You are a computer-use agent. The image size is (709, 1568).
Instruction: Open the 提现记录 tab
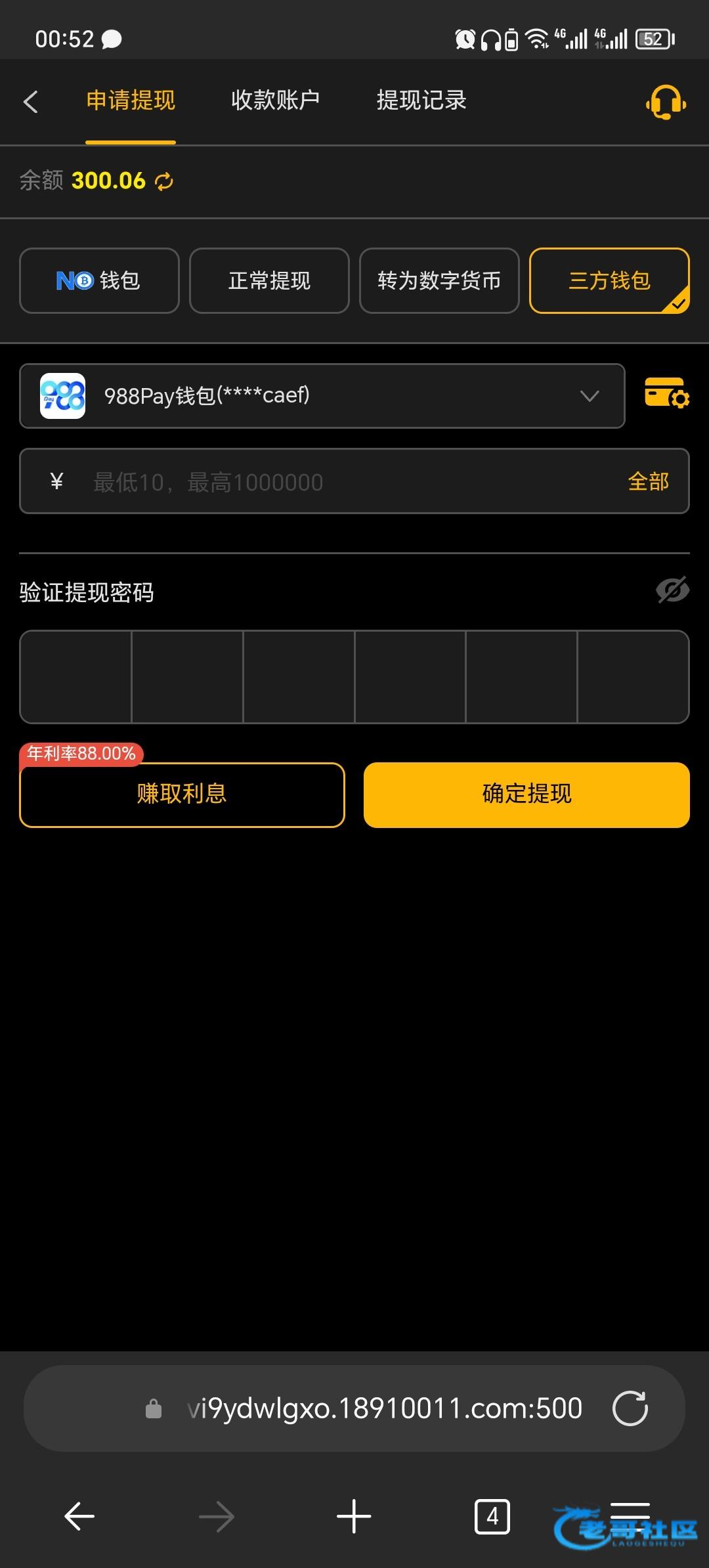click(421, 100)
